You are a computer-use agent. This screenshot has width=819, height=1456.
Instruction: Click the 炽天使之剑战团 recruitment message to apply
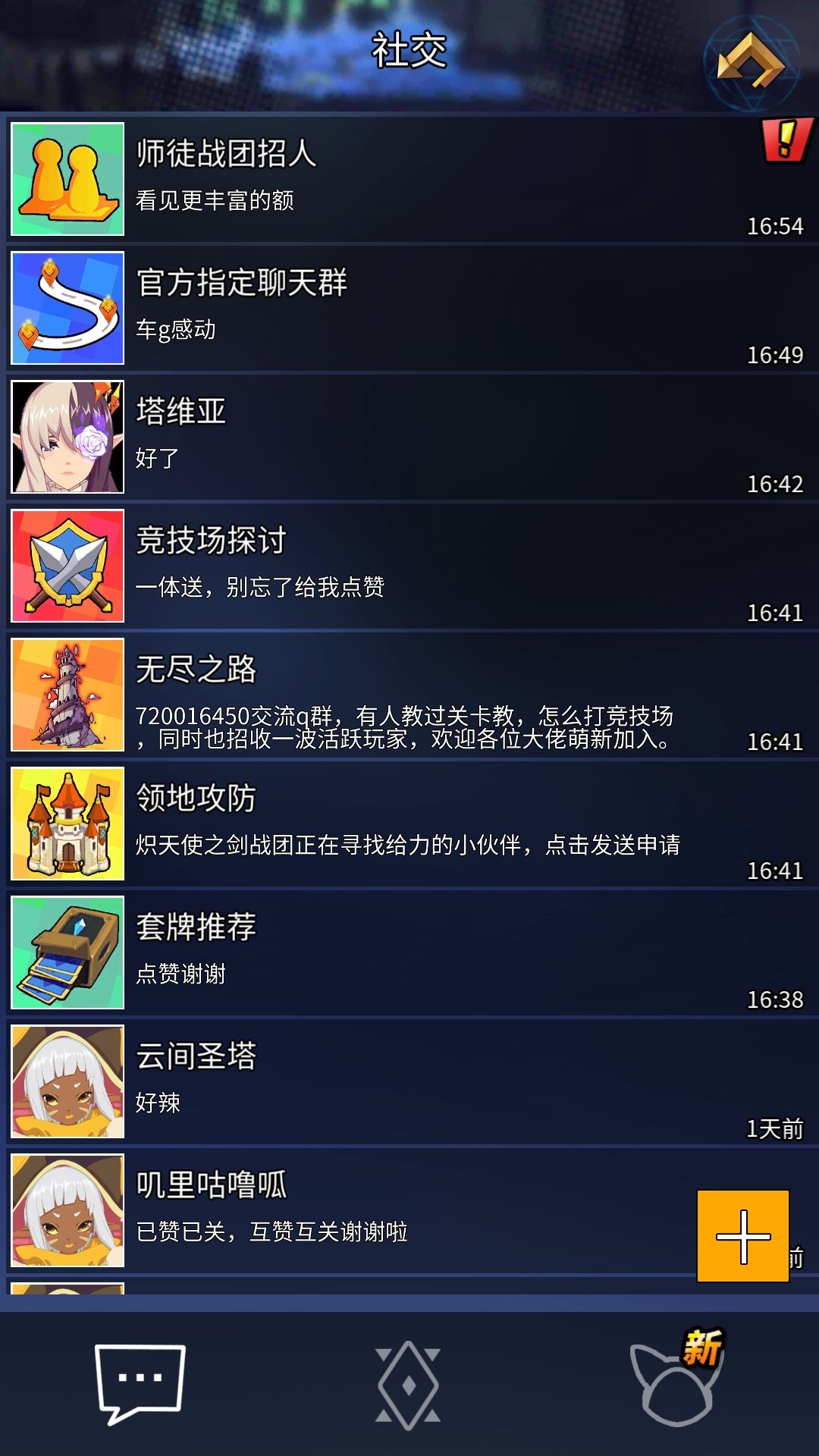(x=409, y=845)
